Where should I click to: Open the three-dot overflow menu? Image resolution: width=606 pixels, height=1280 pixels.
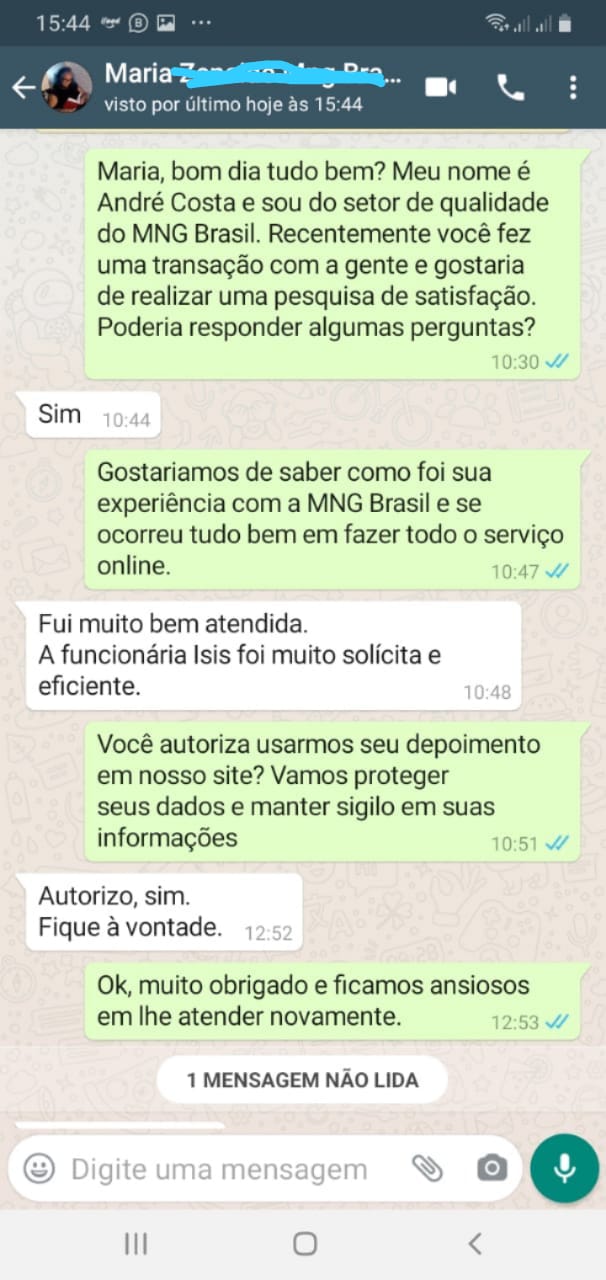click(x=573, y=88)
